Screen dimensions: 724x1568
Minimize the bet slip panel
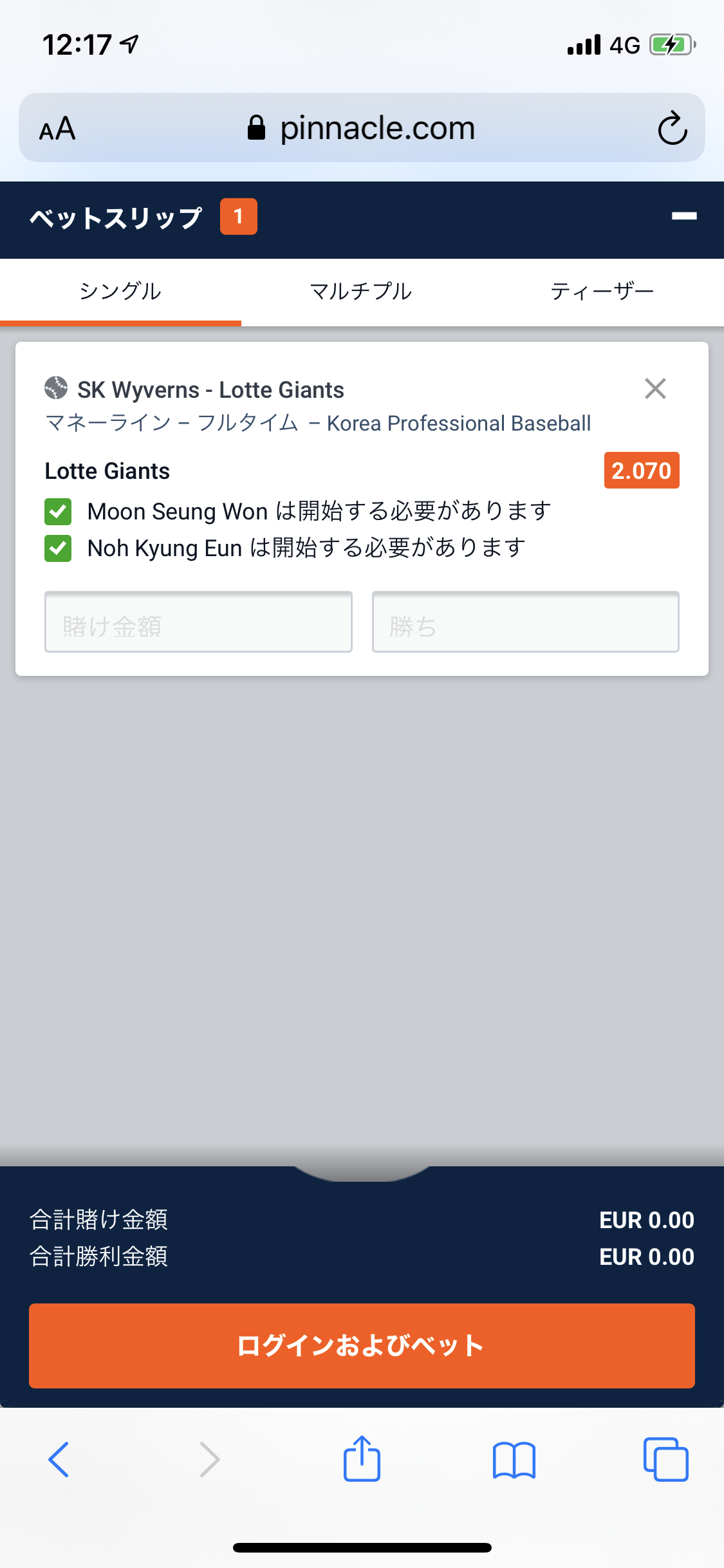point(684,216)
